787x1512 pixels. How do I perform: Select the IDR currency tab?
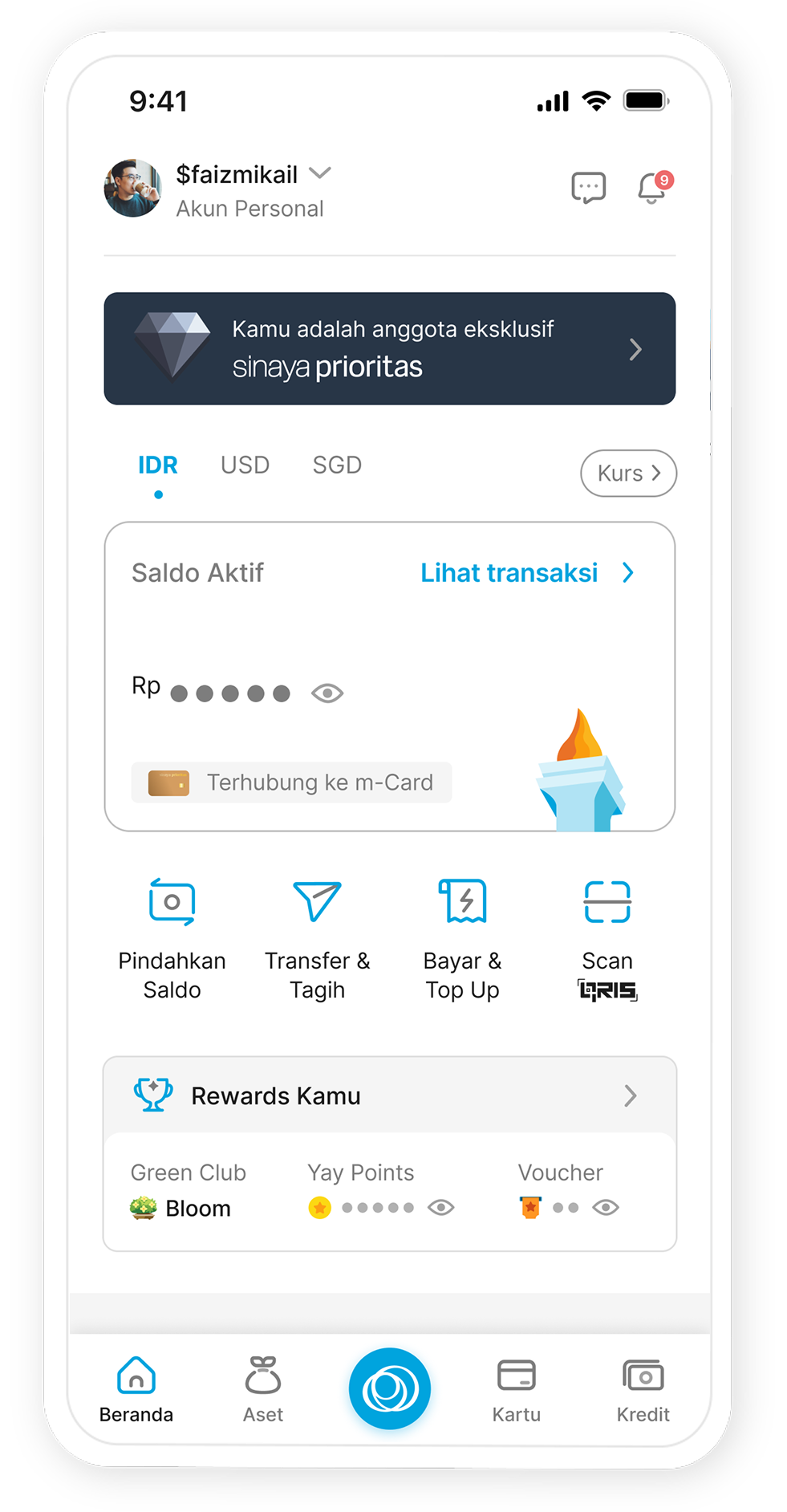[x=158, y=465]
